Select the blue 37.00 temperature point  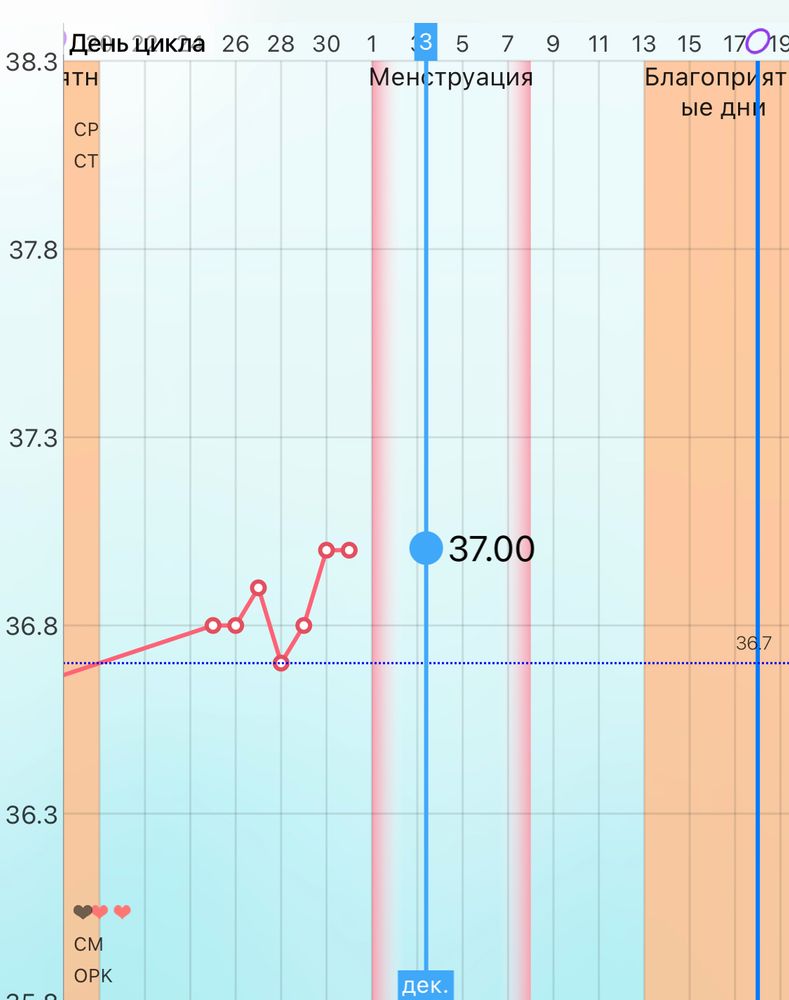click(426, 548)
